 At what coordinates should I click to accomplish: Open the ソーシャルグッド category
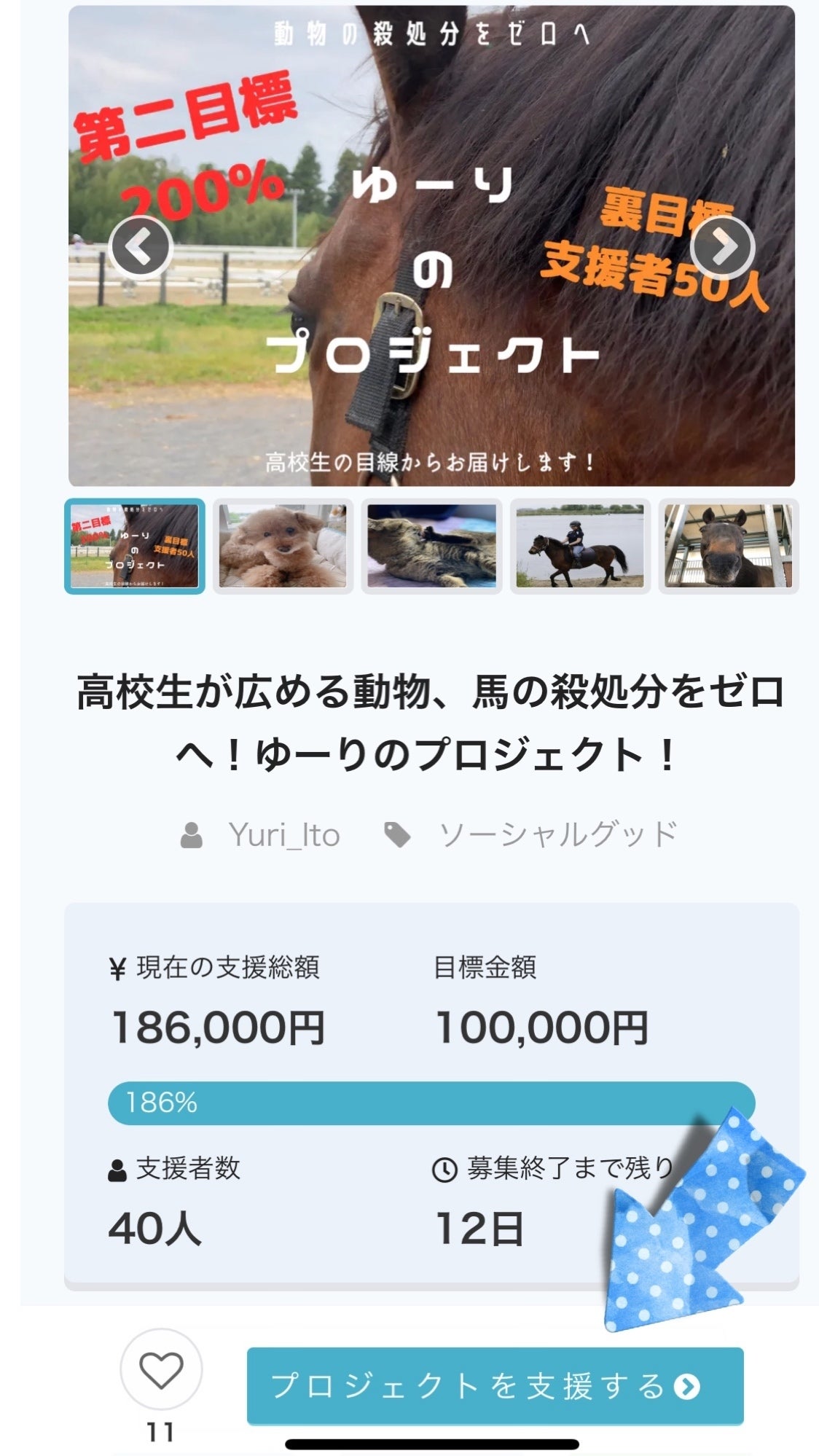(x=557, y=835)
